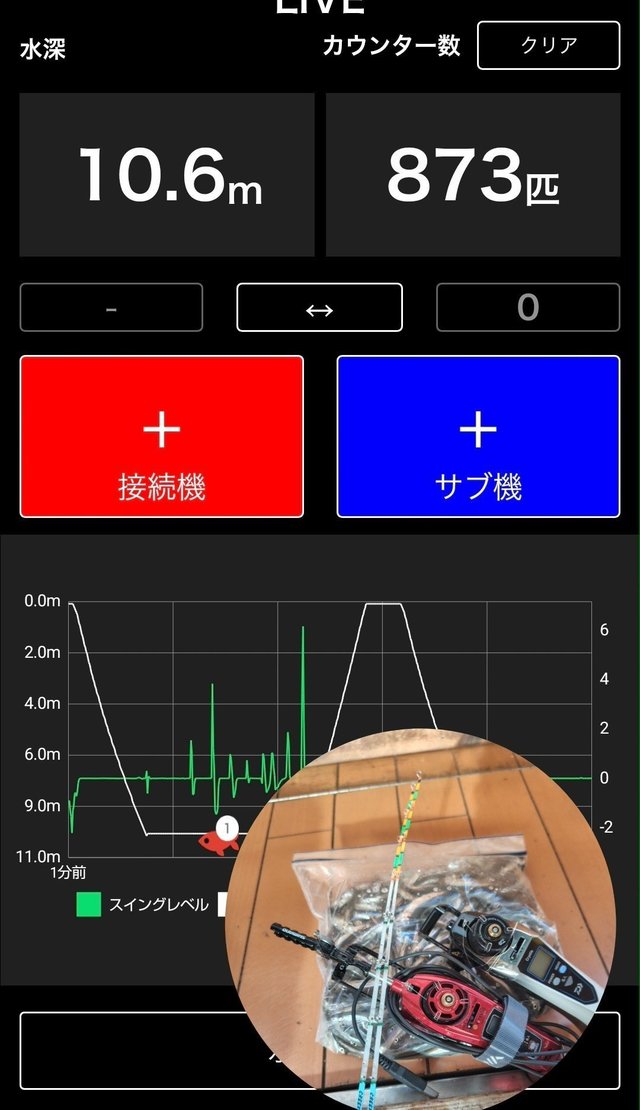Add a catch to 接続機
The height and width of the screenshot is (1110, 640).
tap(162, 437)
